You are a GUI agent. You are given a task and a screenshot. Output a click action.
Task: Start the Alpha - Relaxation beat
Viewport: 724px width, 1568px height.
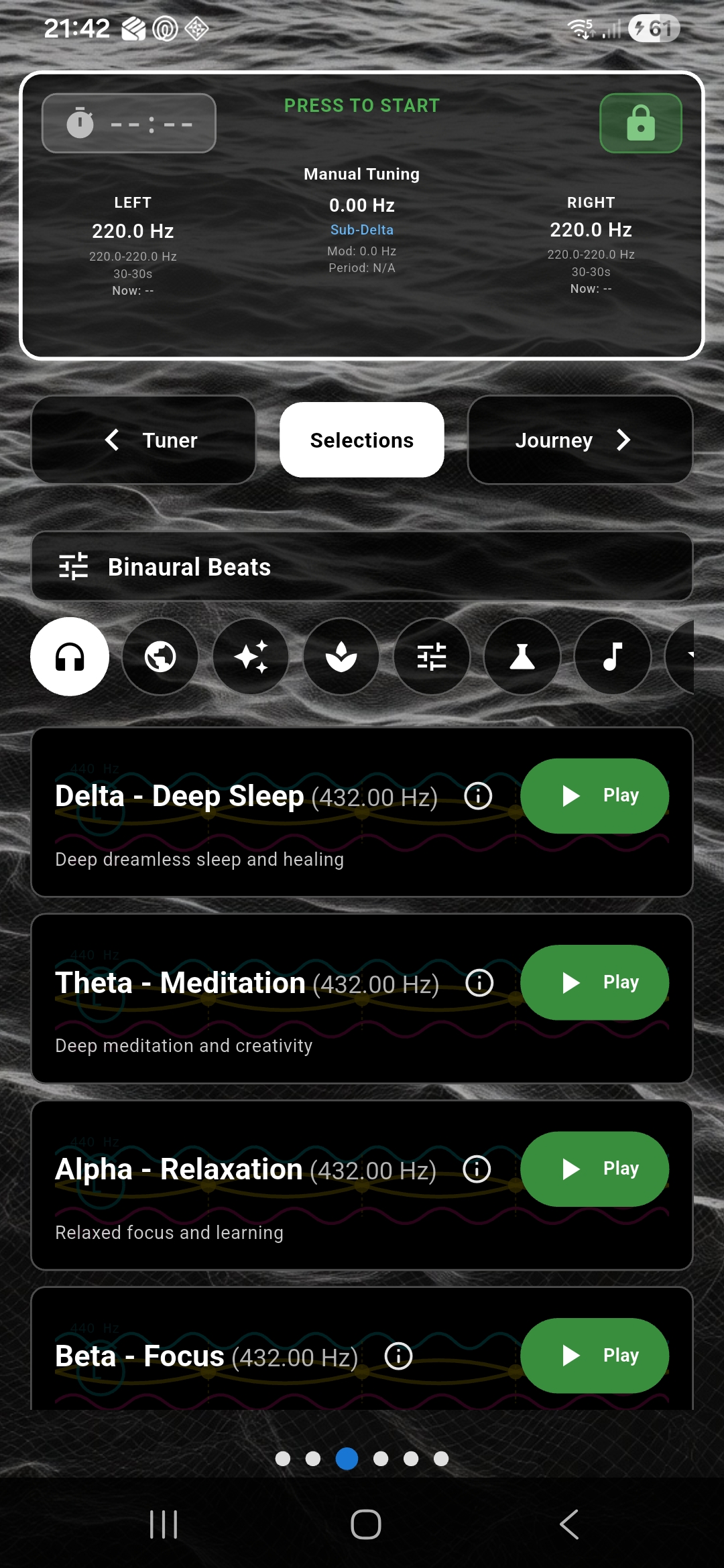[x=595, y=1169]
